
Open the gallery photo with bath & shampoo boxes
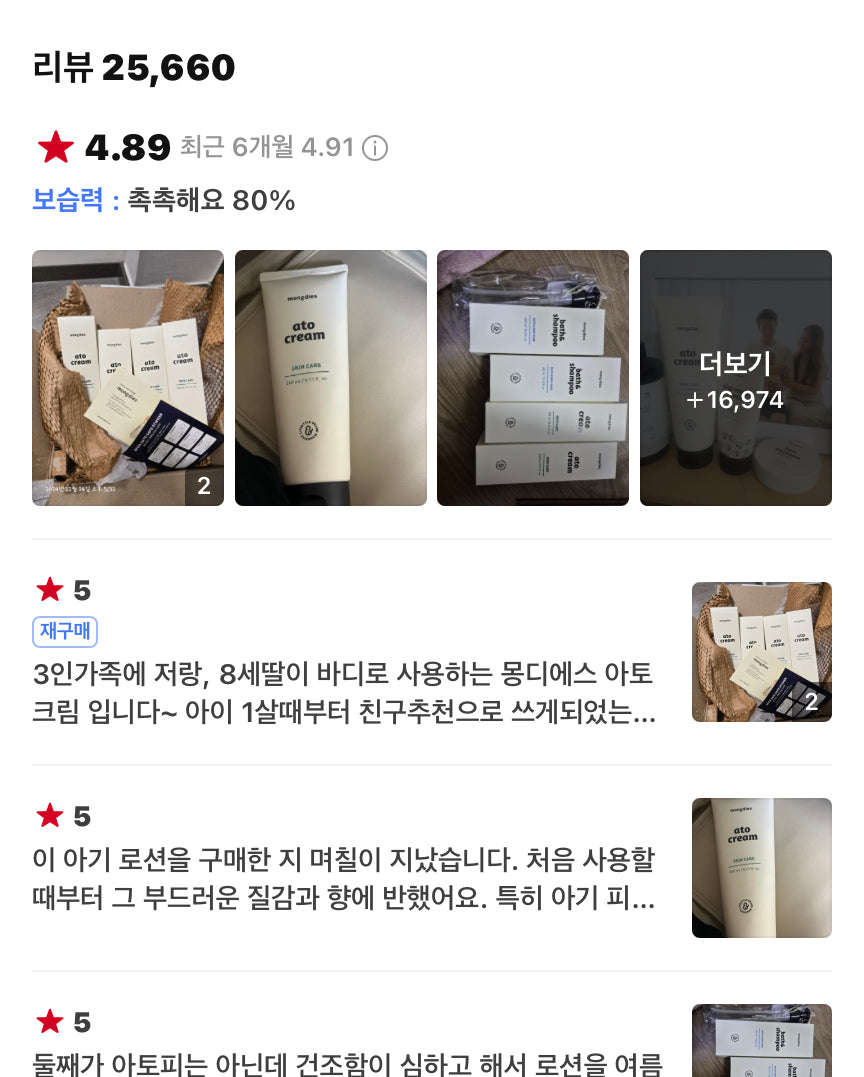[x=533, y=378]
